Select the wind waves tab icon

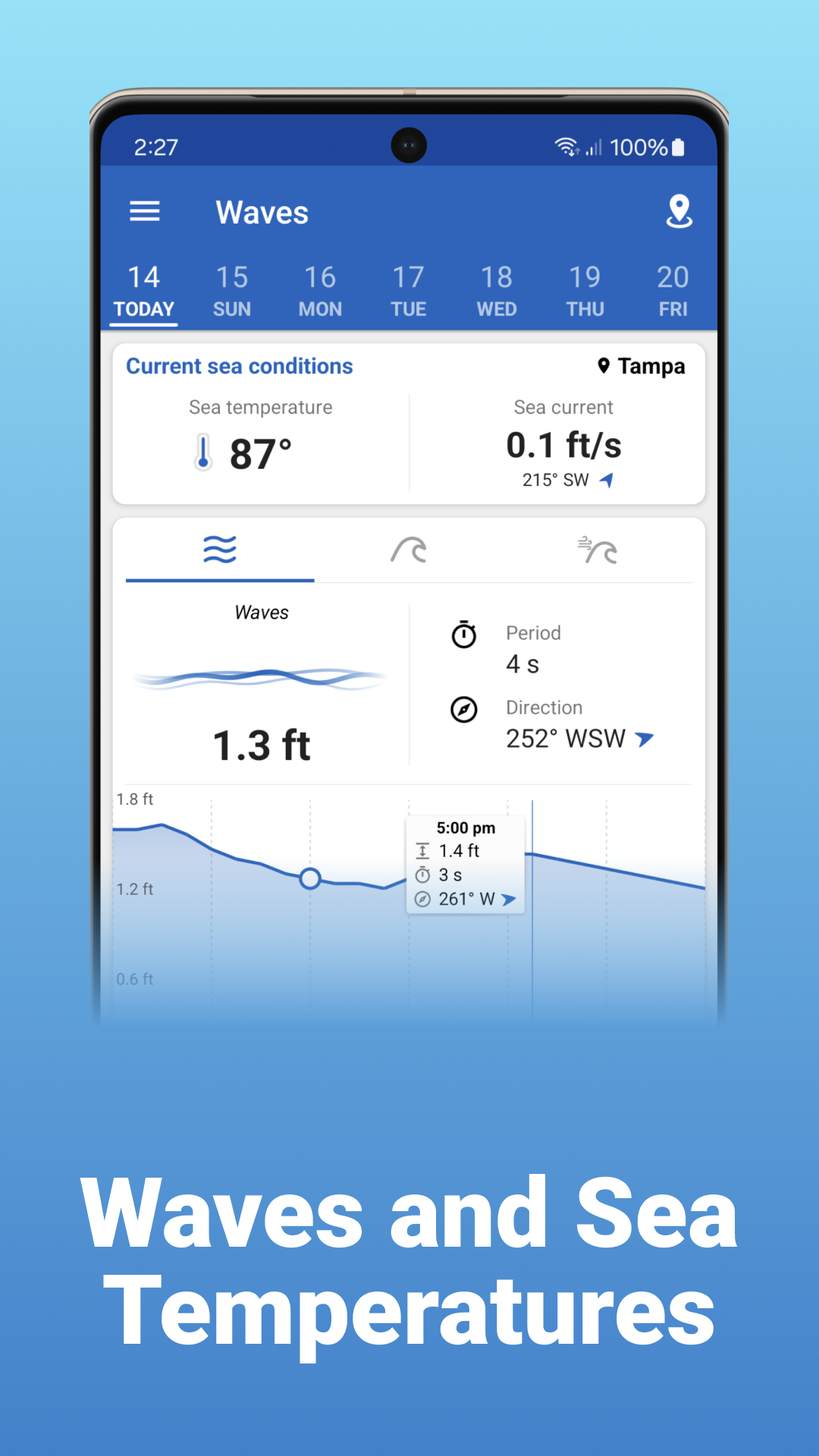pyautogui.click(x=596, y=550)
